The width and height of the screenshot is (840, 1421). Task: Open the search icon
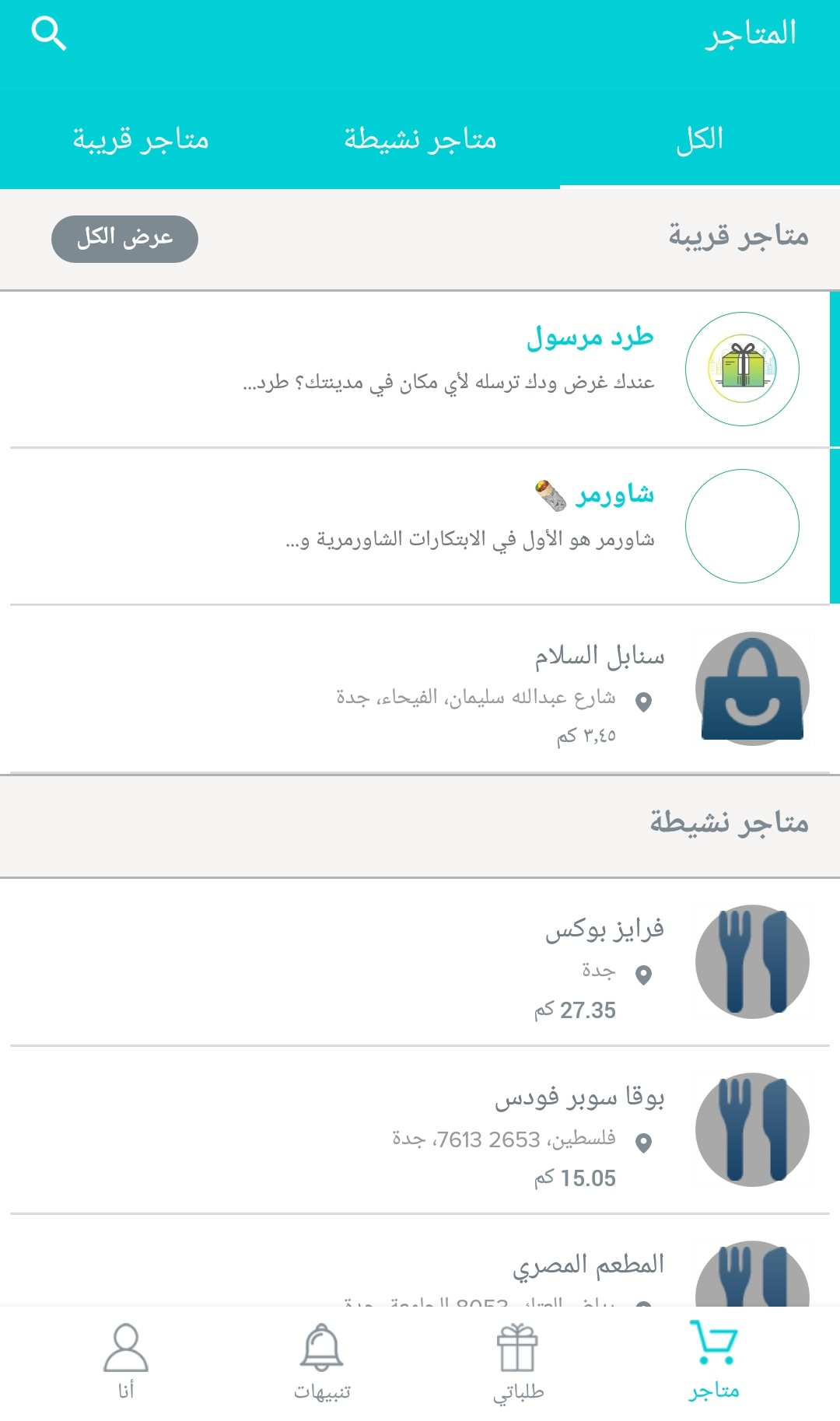(x=48, y=34)
